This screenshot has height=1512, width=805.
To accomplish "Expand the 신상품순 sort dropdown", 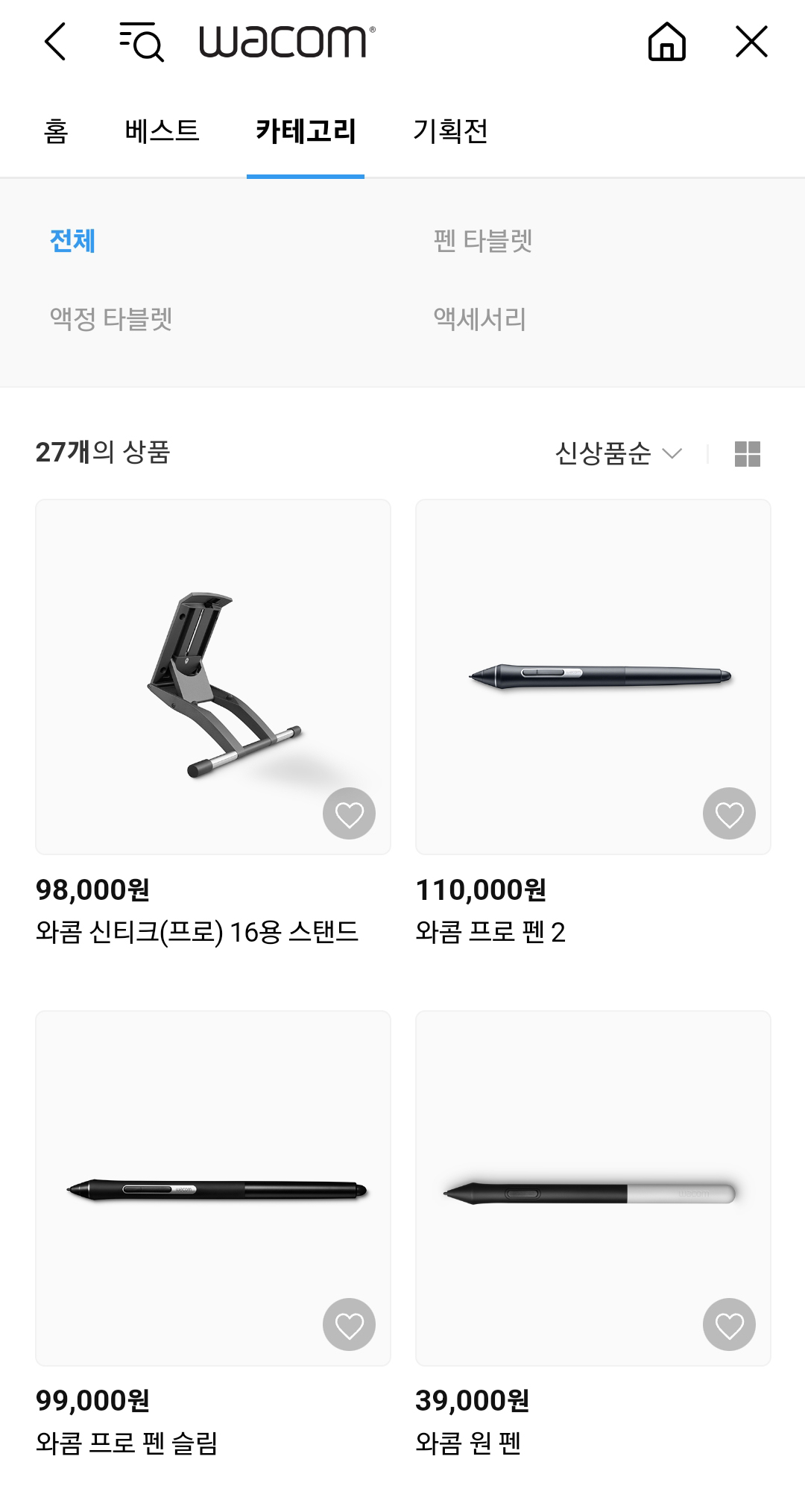I will pyautogui.click(x=618, y=453).
